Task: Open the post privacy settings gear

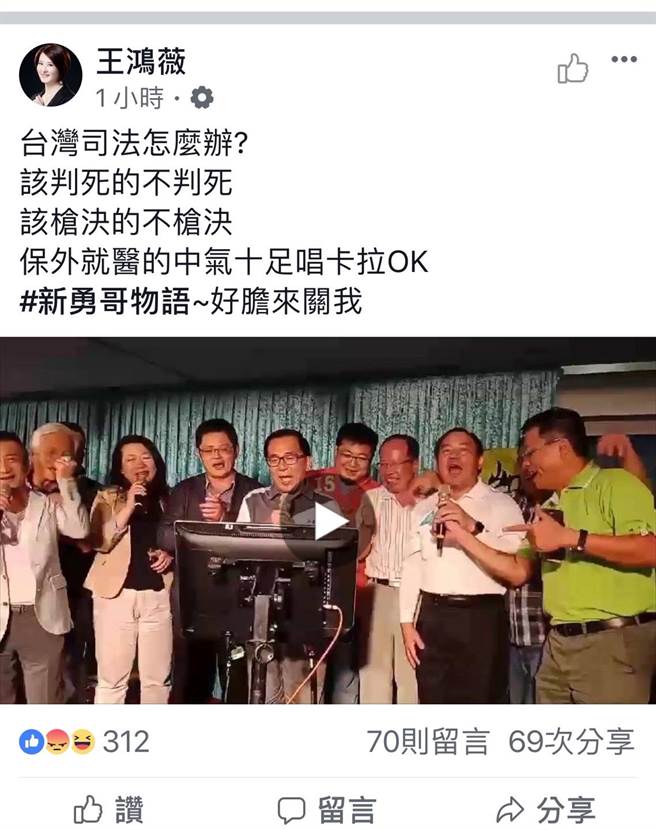Action: pos(202,98)
